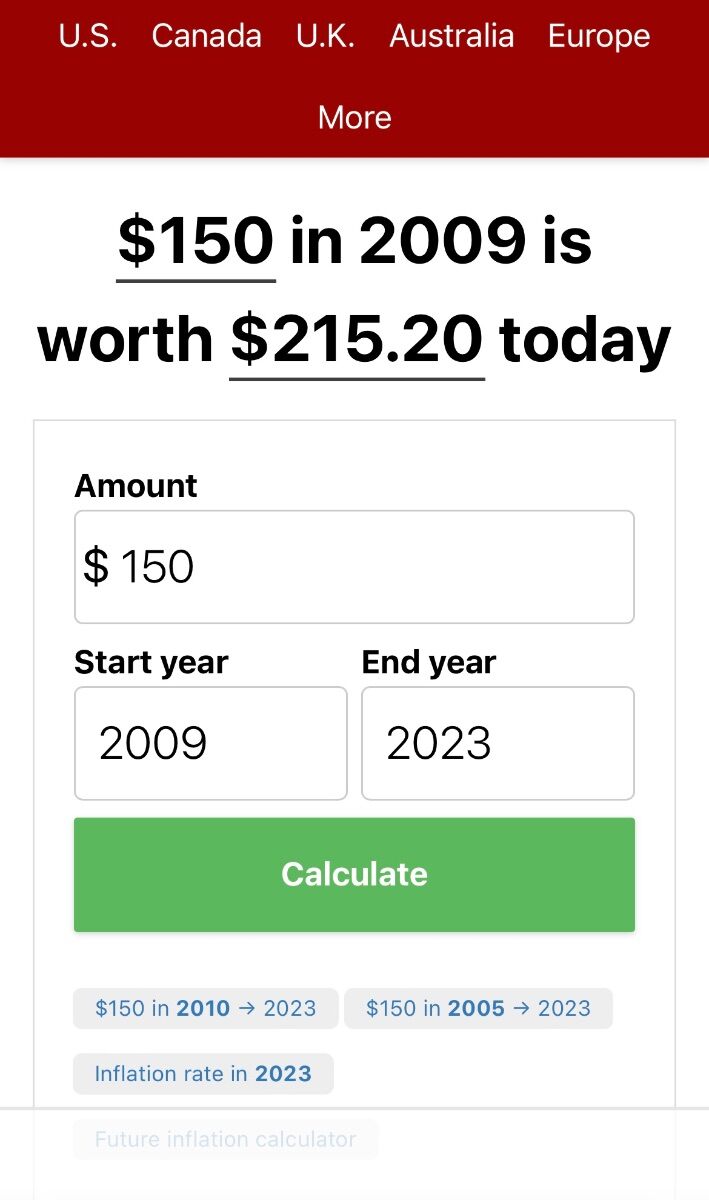Image resolution: width=709 pixels, height=1200 pixels.
Task: Open the Australia link
Action: pyautogui.click(x=452, y=36)
